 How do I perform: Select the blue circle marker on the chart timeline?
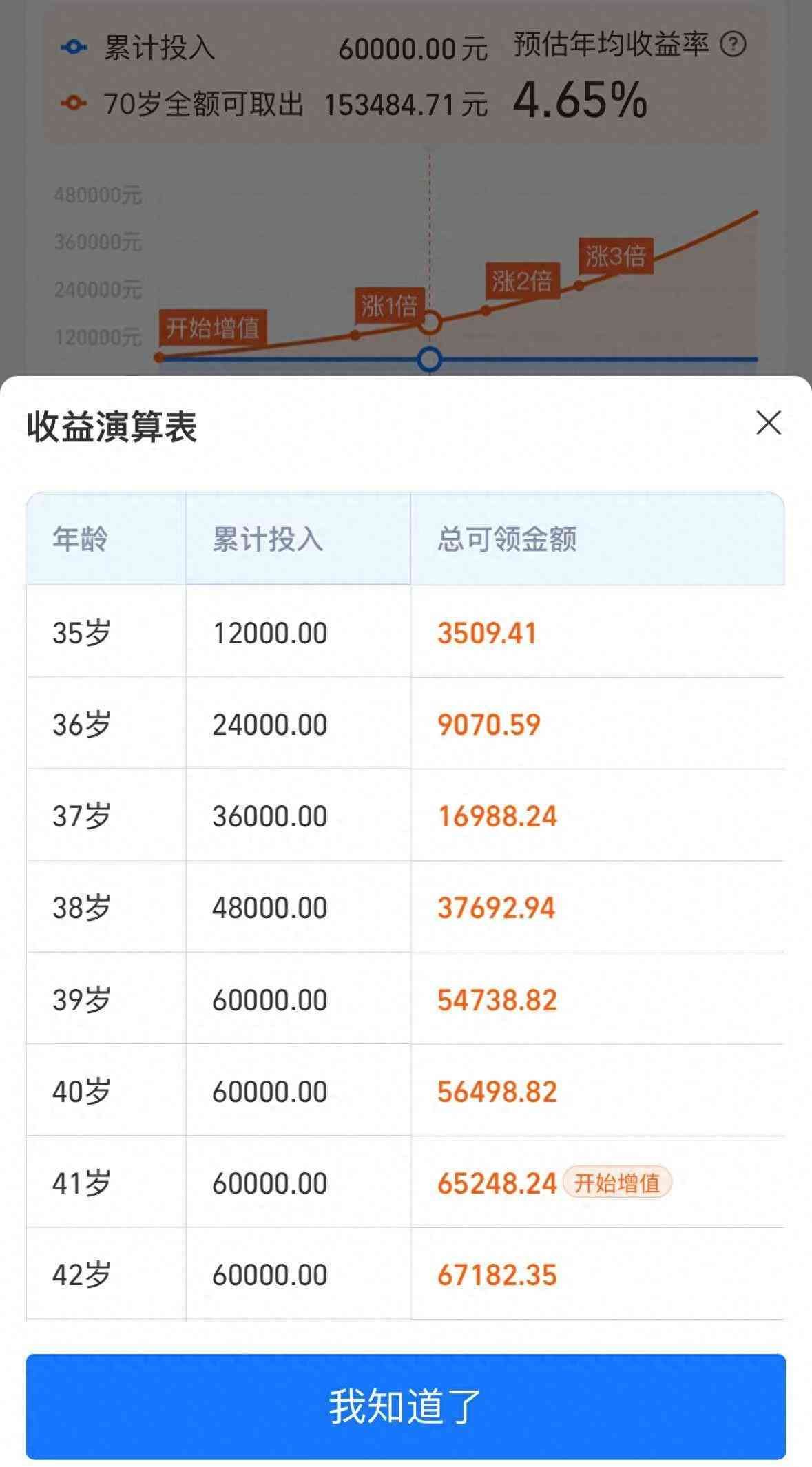[430, 359]
